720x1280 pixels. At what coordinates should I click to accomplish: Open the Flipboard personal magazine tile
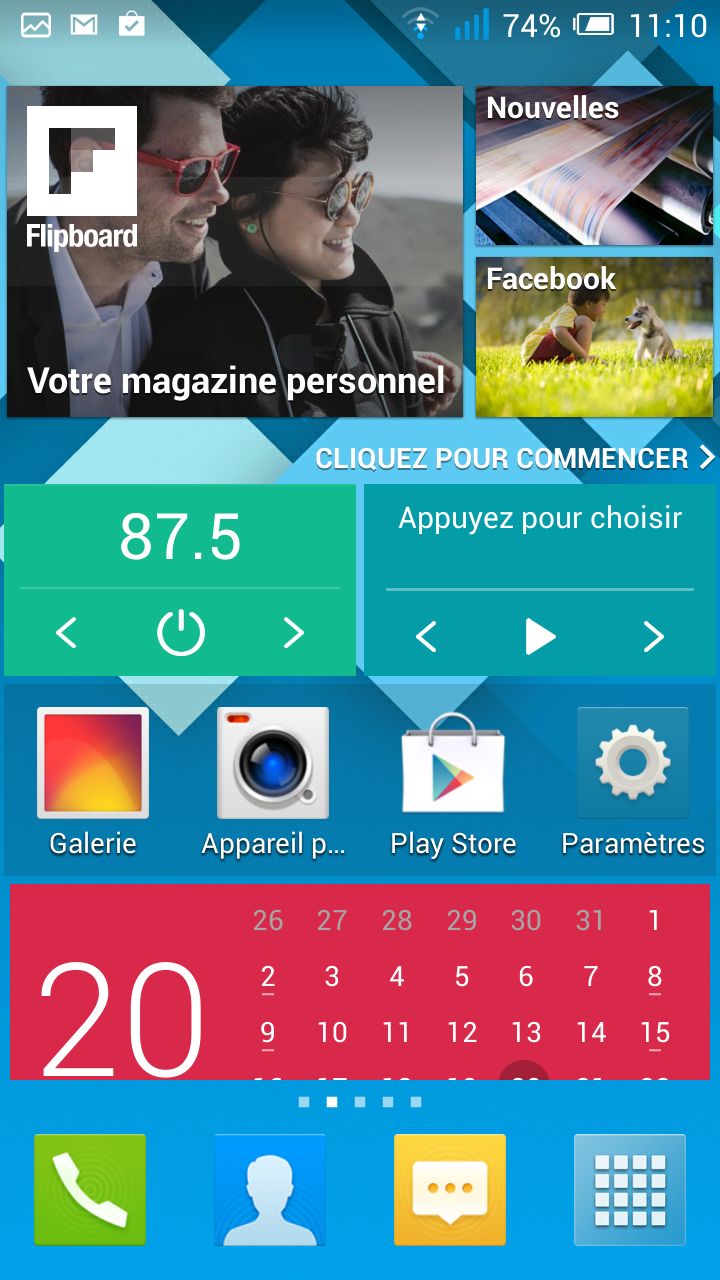(x=235, y=251)
